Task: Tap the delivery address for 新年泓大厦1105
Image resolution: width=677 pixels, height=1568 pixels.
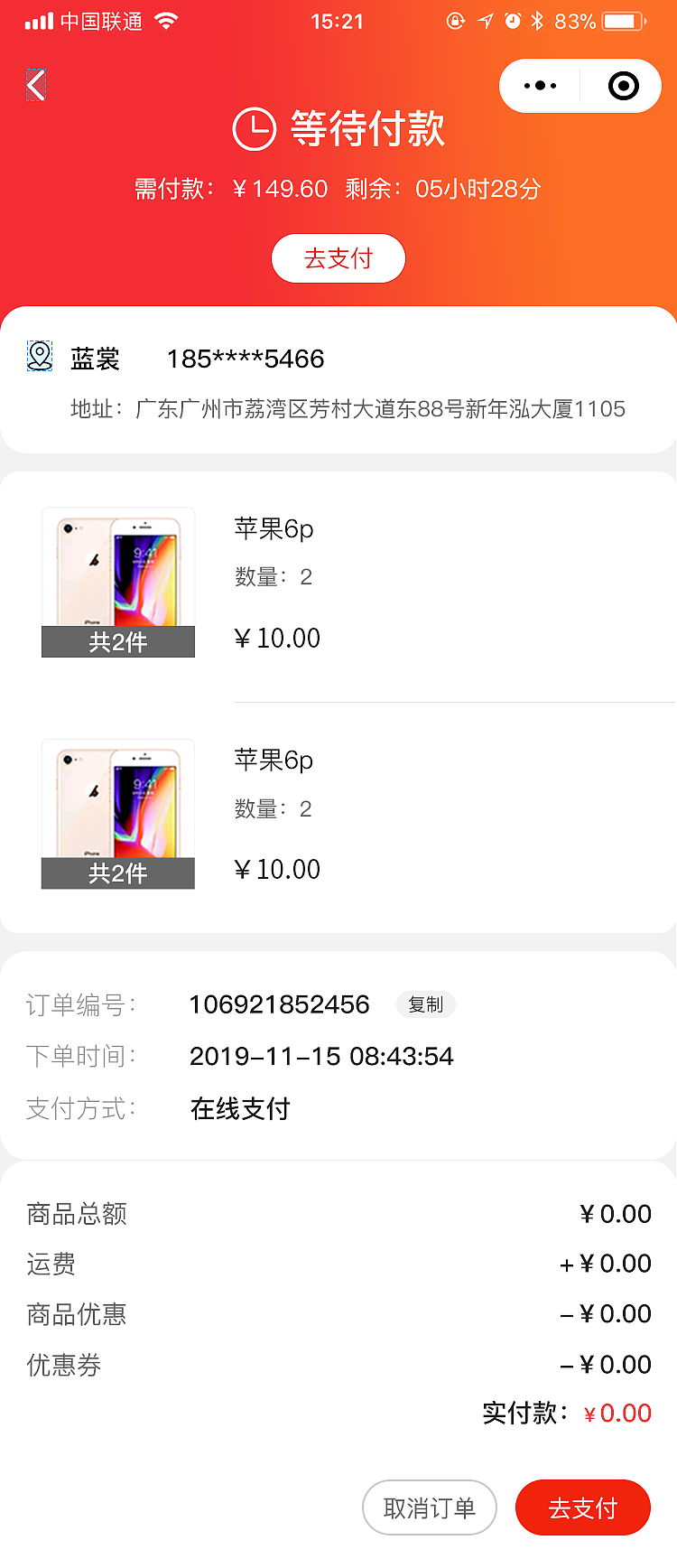Action: [x=347, y=408]
